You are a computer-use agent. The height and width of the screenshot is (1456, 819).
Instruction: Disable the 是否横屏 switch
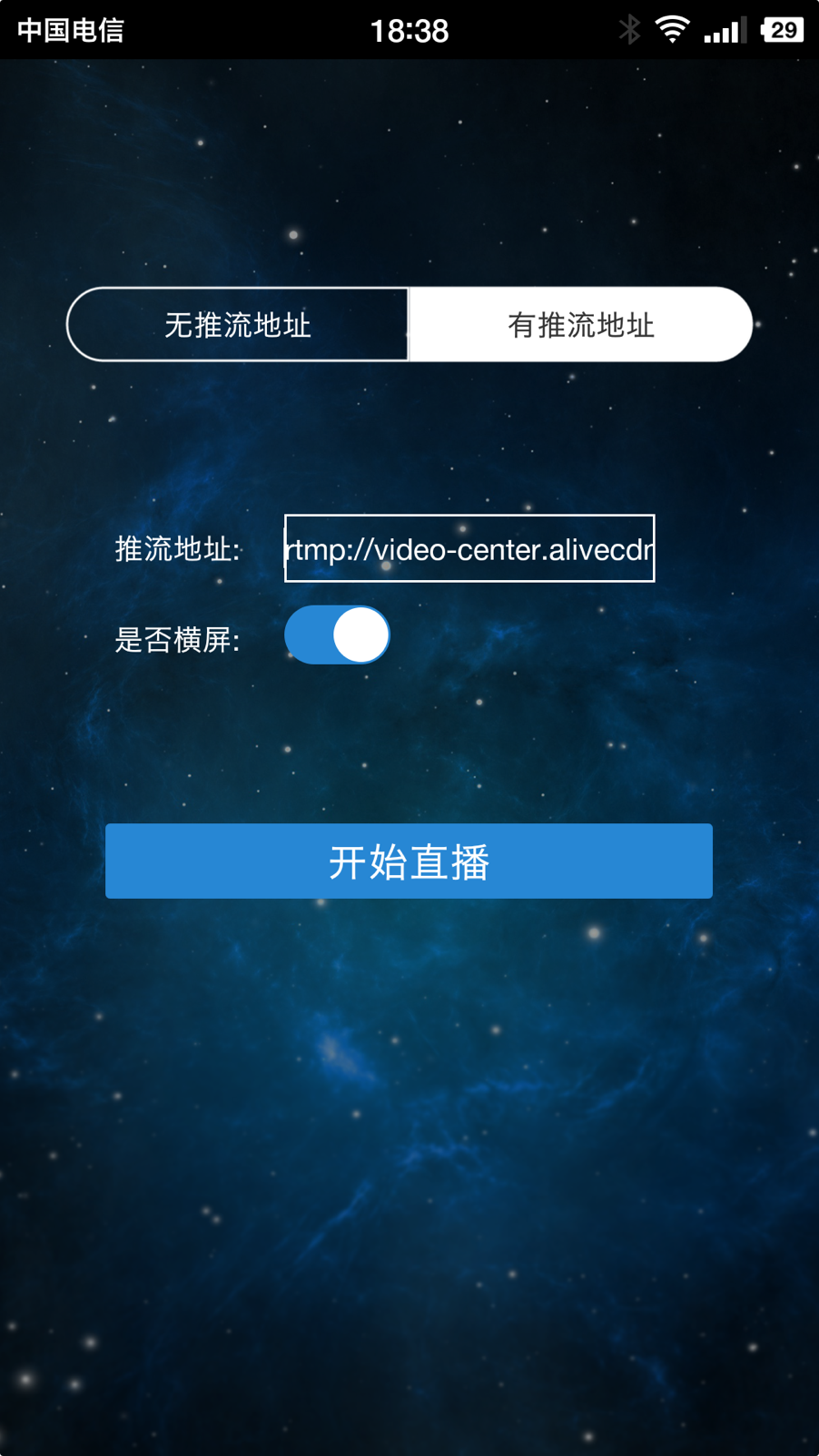[337, 635]
